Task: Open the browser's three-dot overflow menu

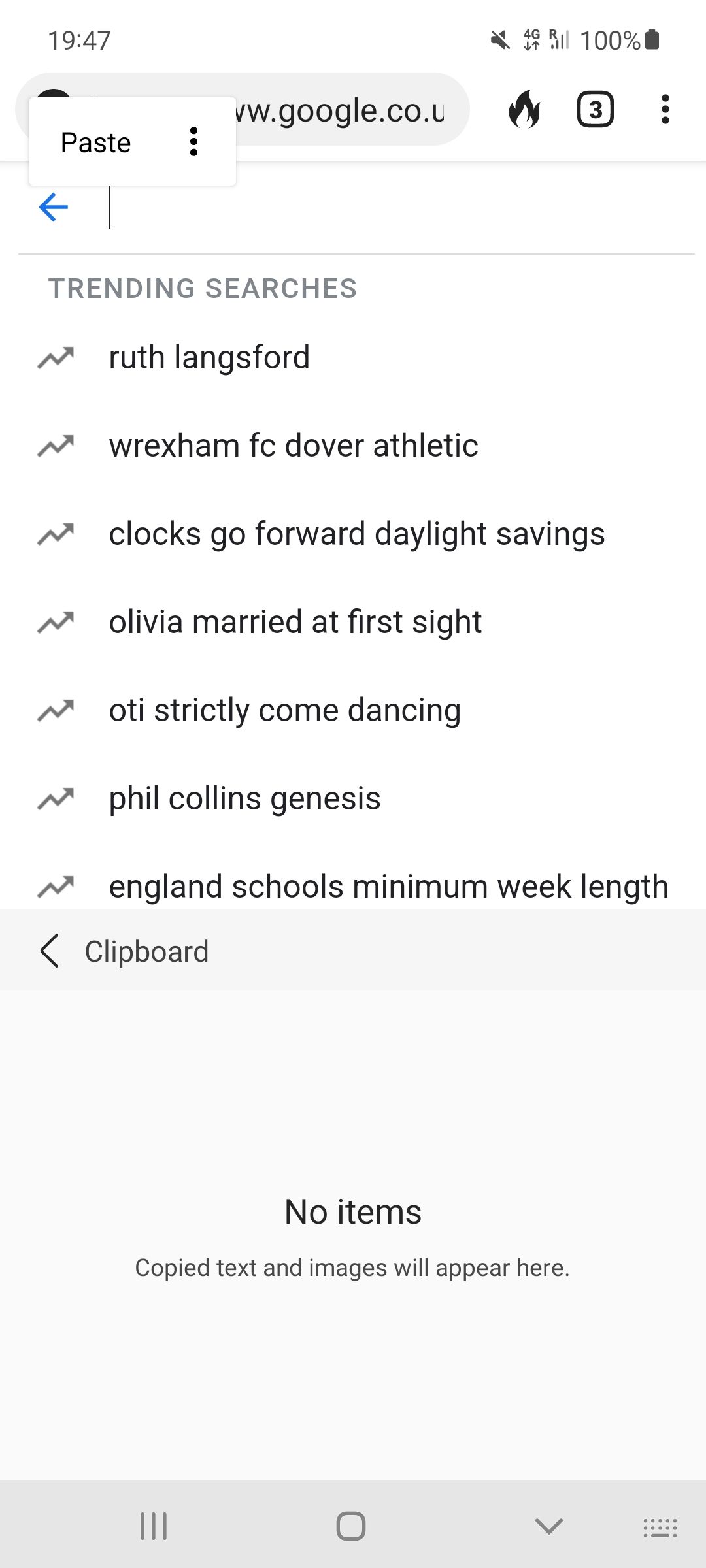Action: pos(665,108)
